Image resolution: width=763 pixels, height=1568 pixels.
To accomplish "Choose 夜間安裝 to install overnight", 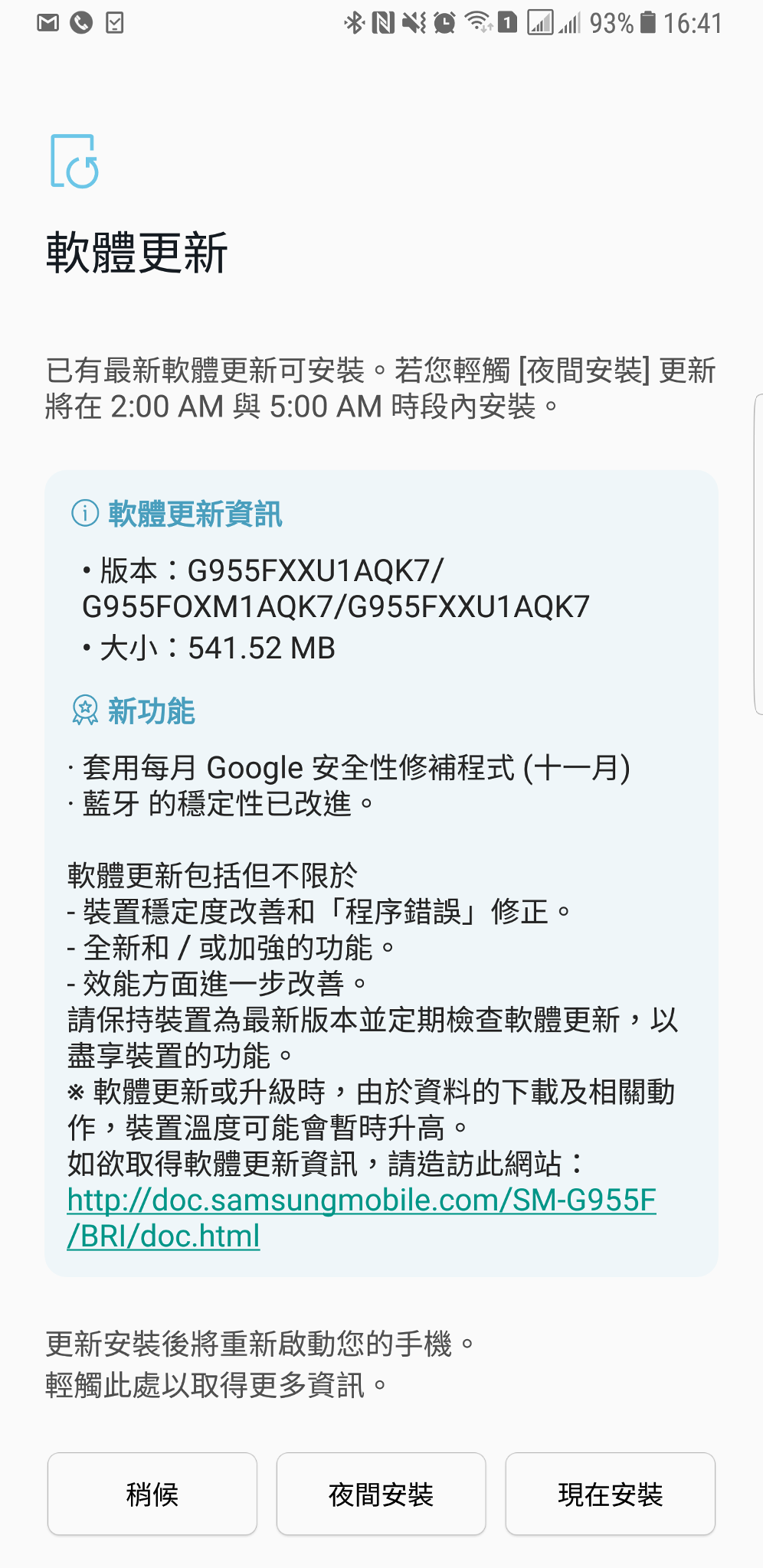I will pos(381,1494).
